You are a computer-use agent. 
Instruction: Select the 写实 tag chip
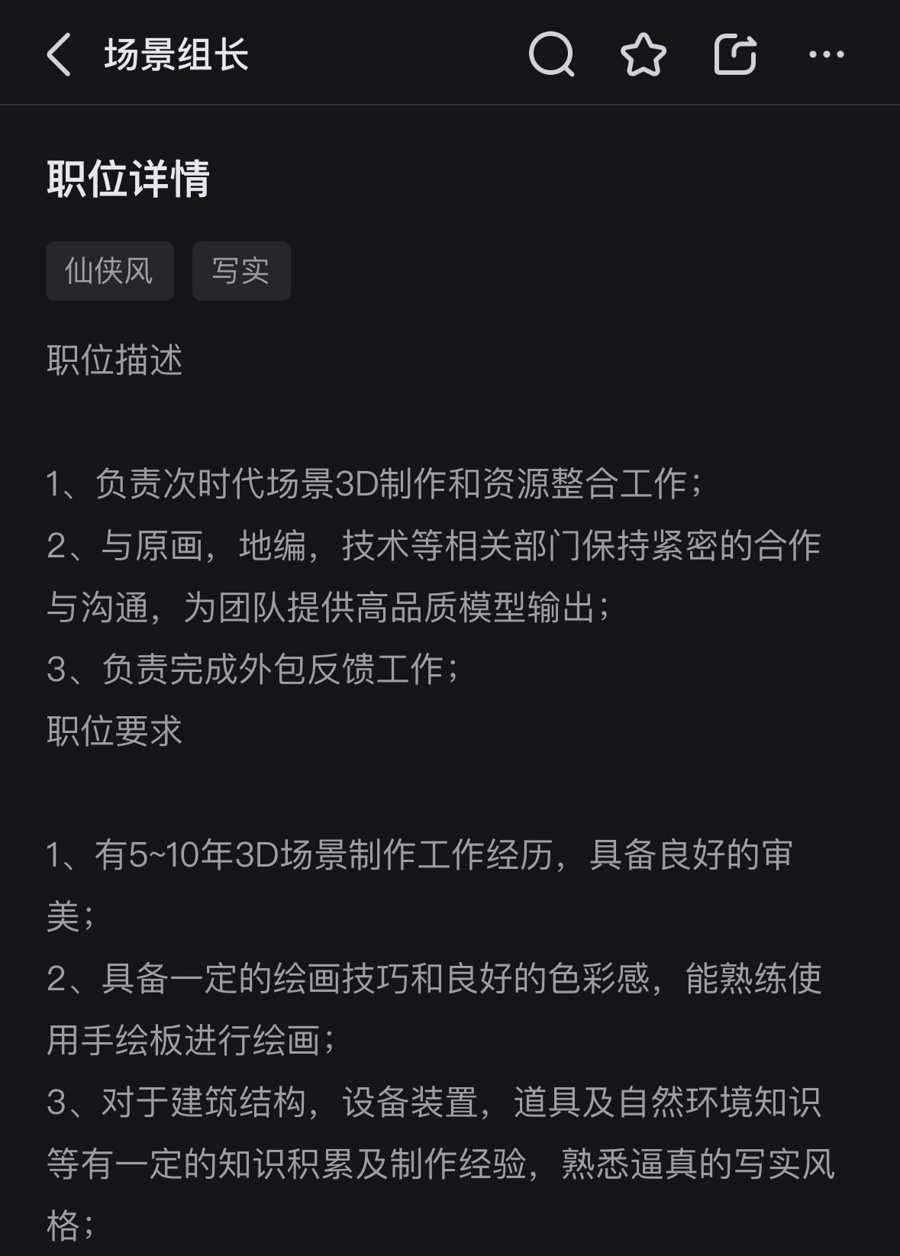241,271
